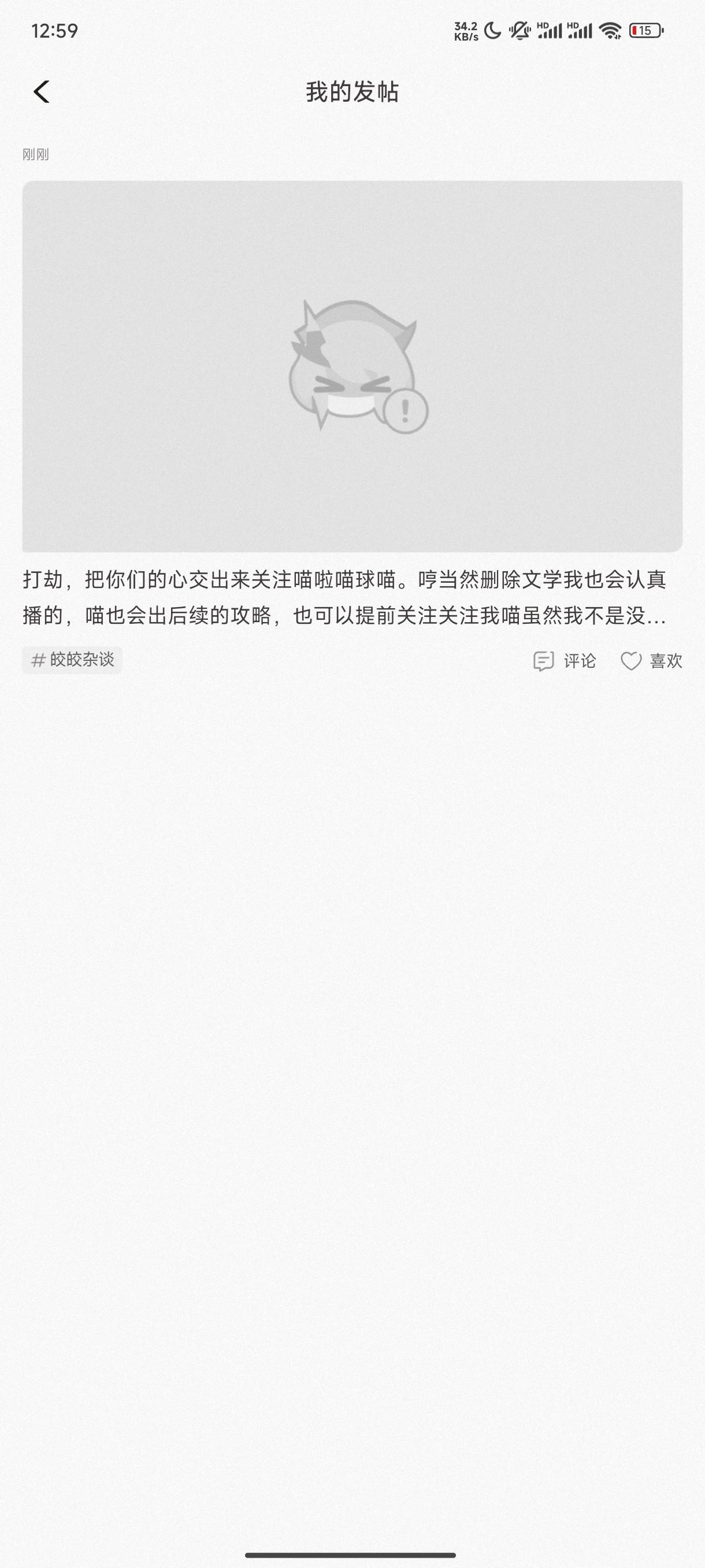The height and width of the screenshot is (1568, 705).
Task: Open 评论 for the post
Action: (x=564, y=661)
